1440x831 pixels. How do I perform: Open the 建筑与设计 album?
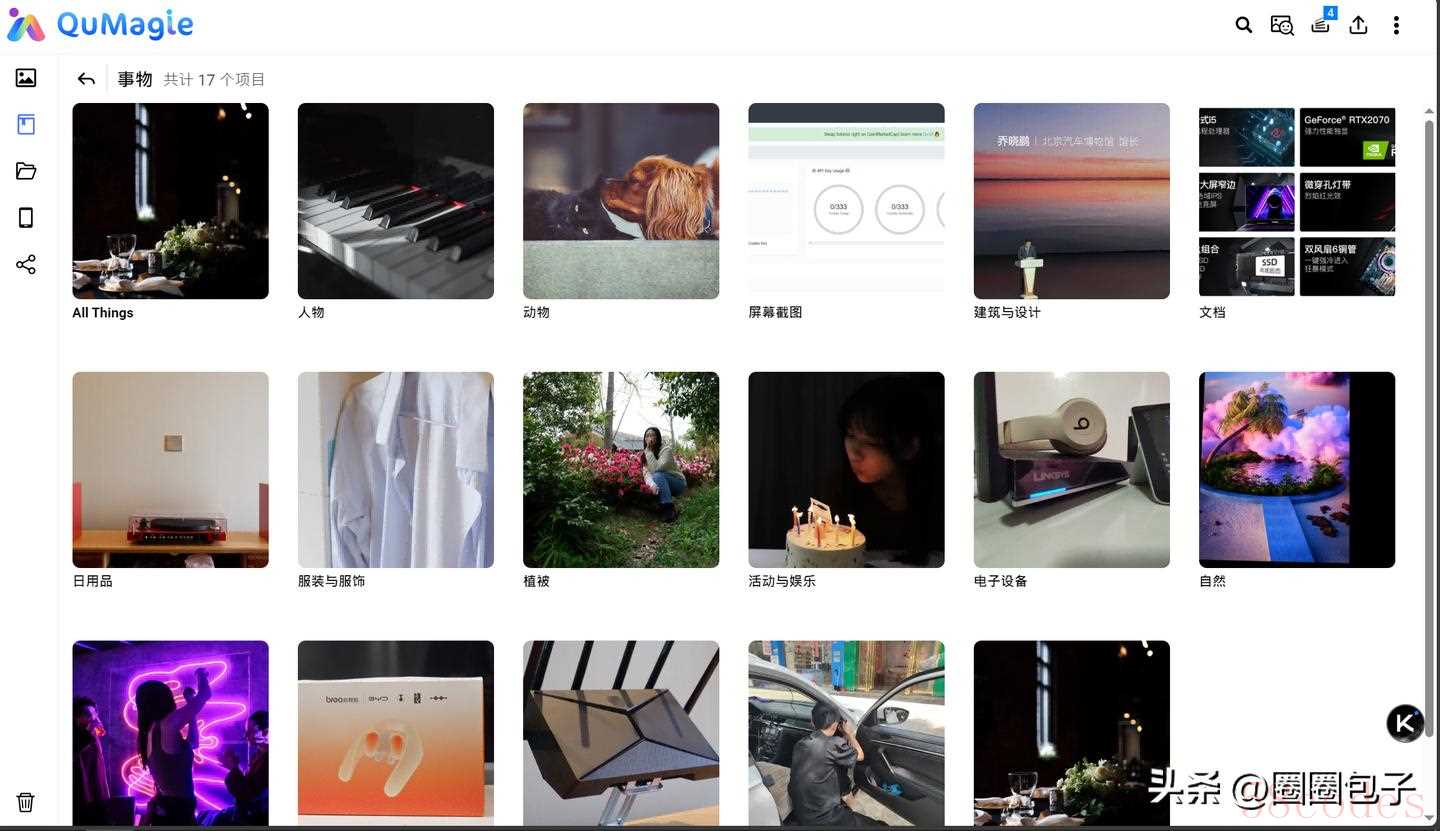click(1071, 201)
